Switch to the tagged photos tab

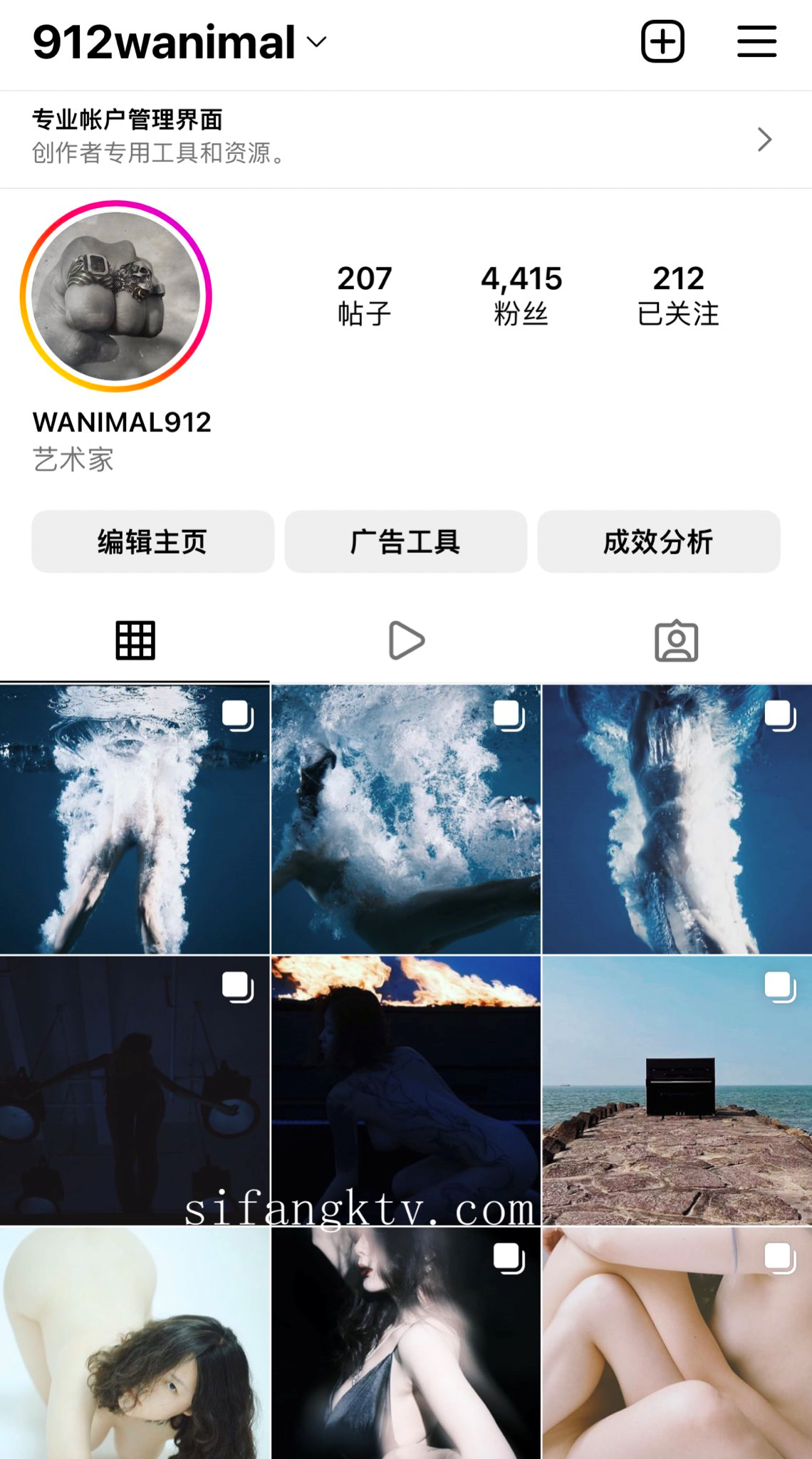tap(676, 640)
